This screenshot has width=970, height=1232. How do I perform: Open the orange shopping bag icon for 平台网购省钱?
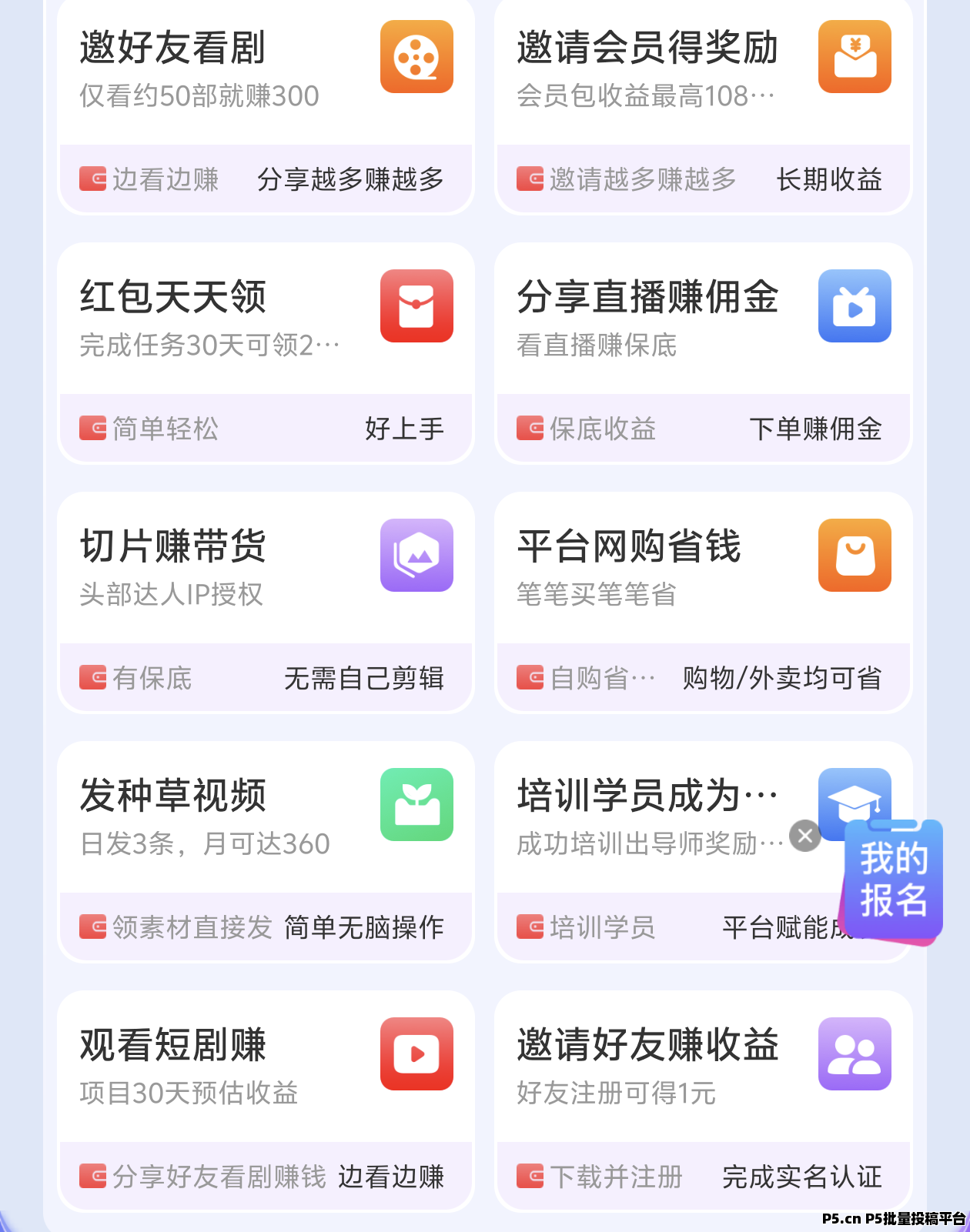coord(855,555)
